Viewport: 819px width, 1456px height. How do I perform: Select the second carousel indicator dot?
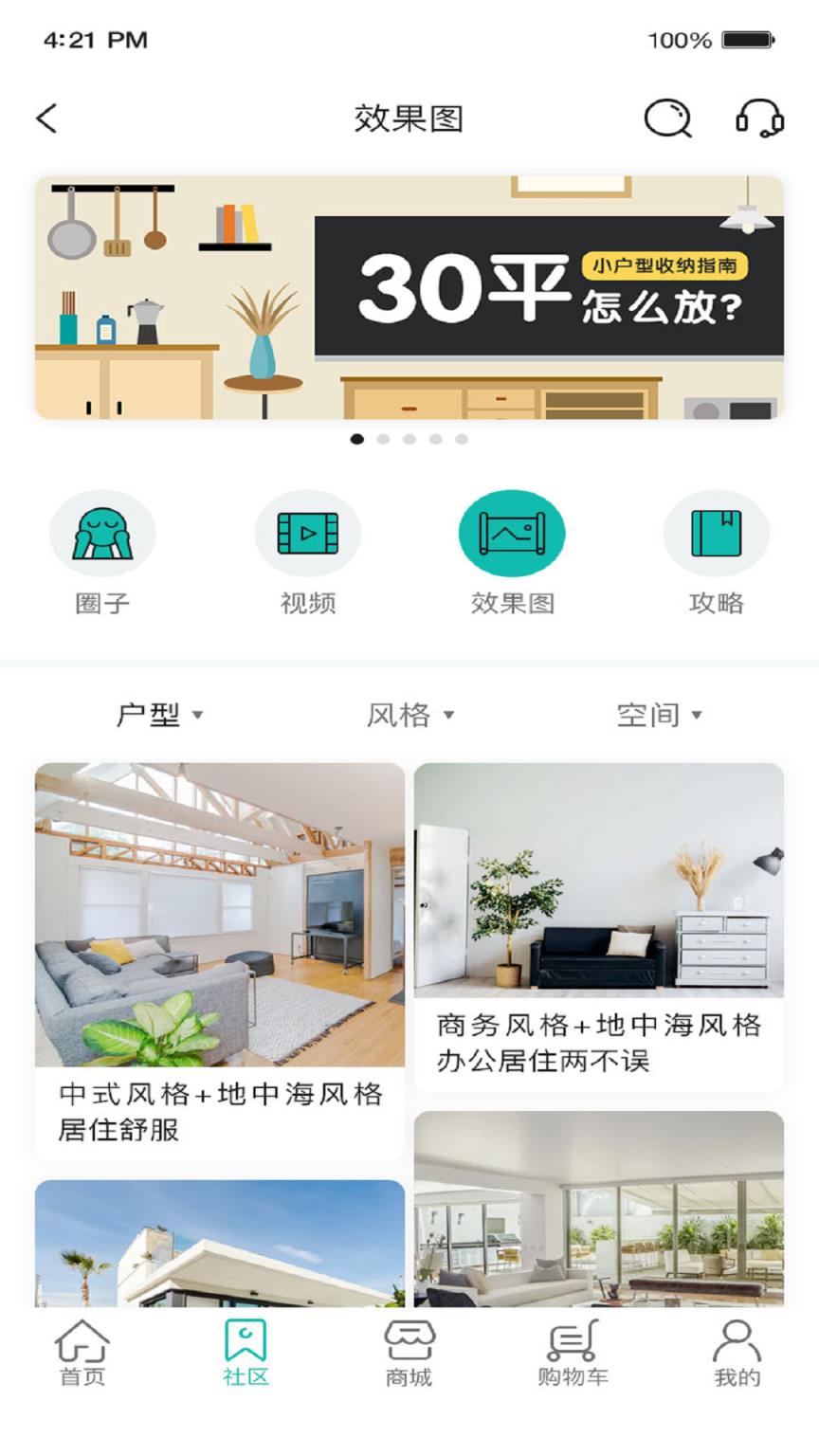point(383,439)
